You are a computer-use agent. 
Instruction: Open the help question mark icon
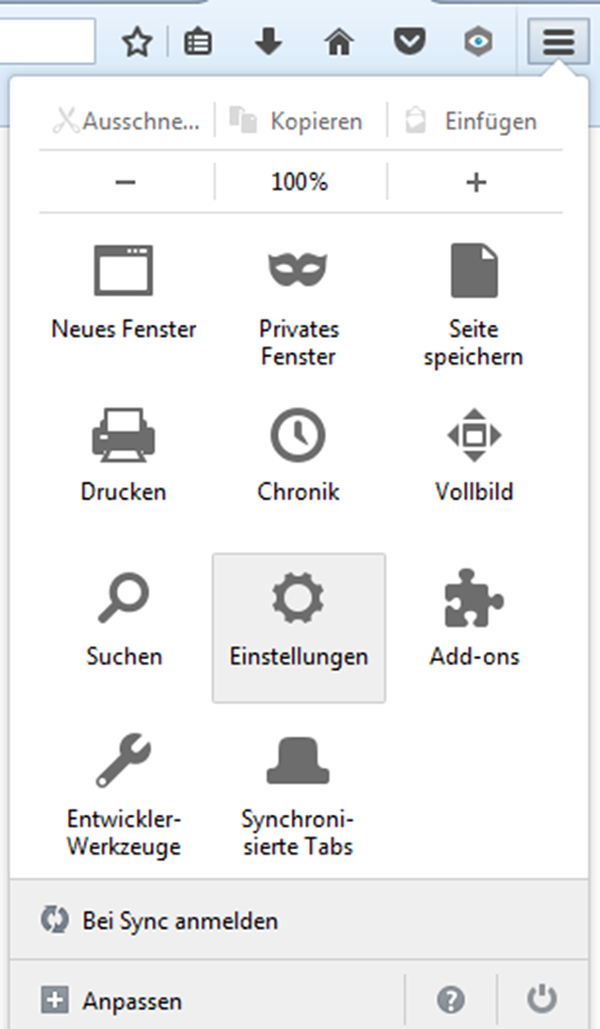click(451, 1001)
